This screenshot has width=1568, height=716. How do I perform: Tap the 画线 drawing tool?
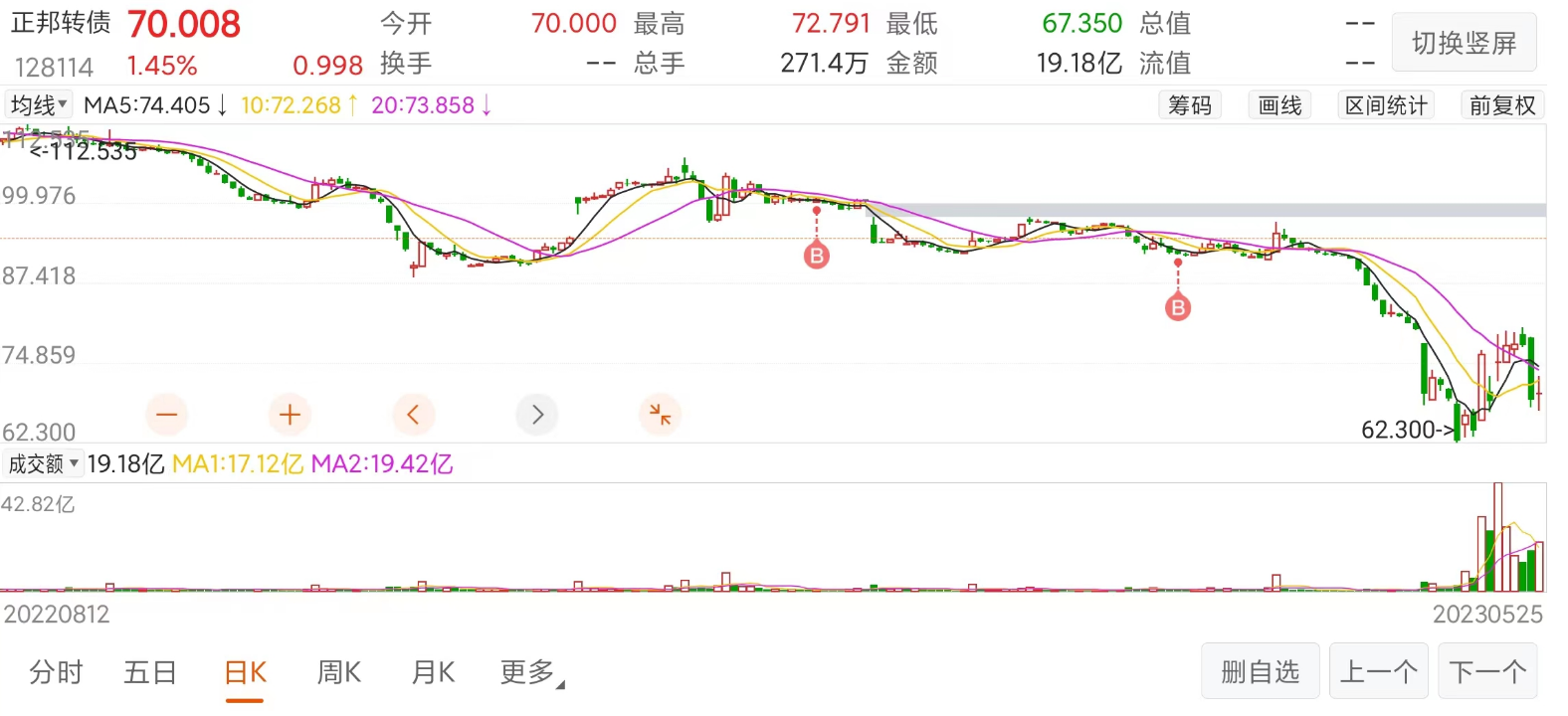(x=1279, y=105)
